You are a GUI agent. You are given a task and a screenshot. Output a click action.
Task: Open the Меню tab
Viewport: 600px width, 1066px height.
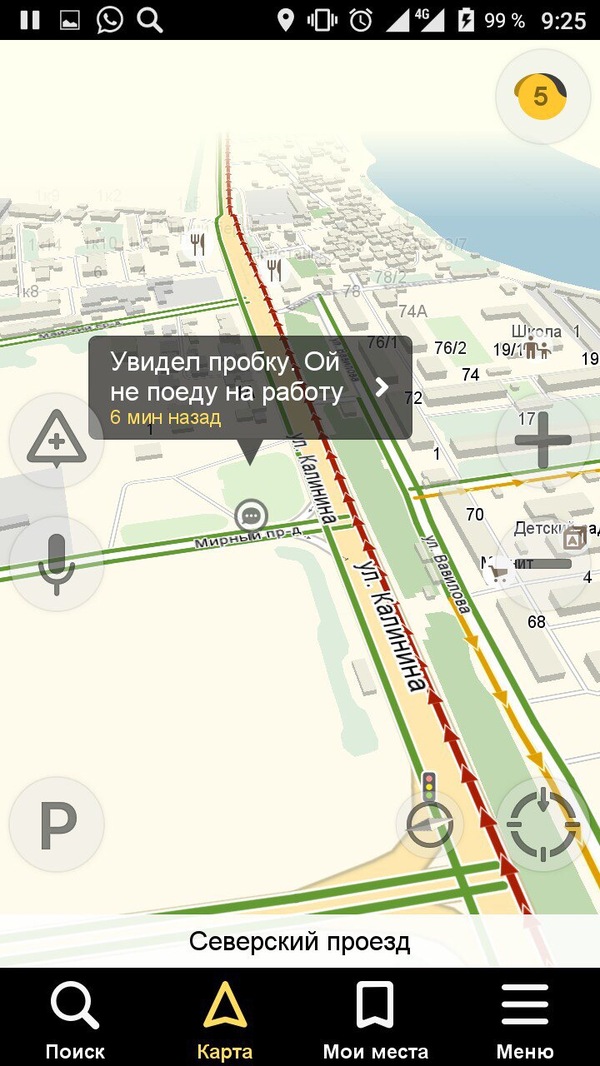(525, 1019)
